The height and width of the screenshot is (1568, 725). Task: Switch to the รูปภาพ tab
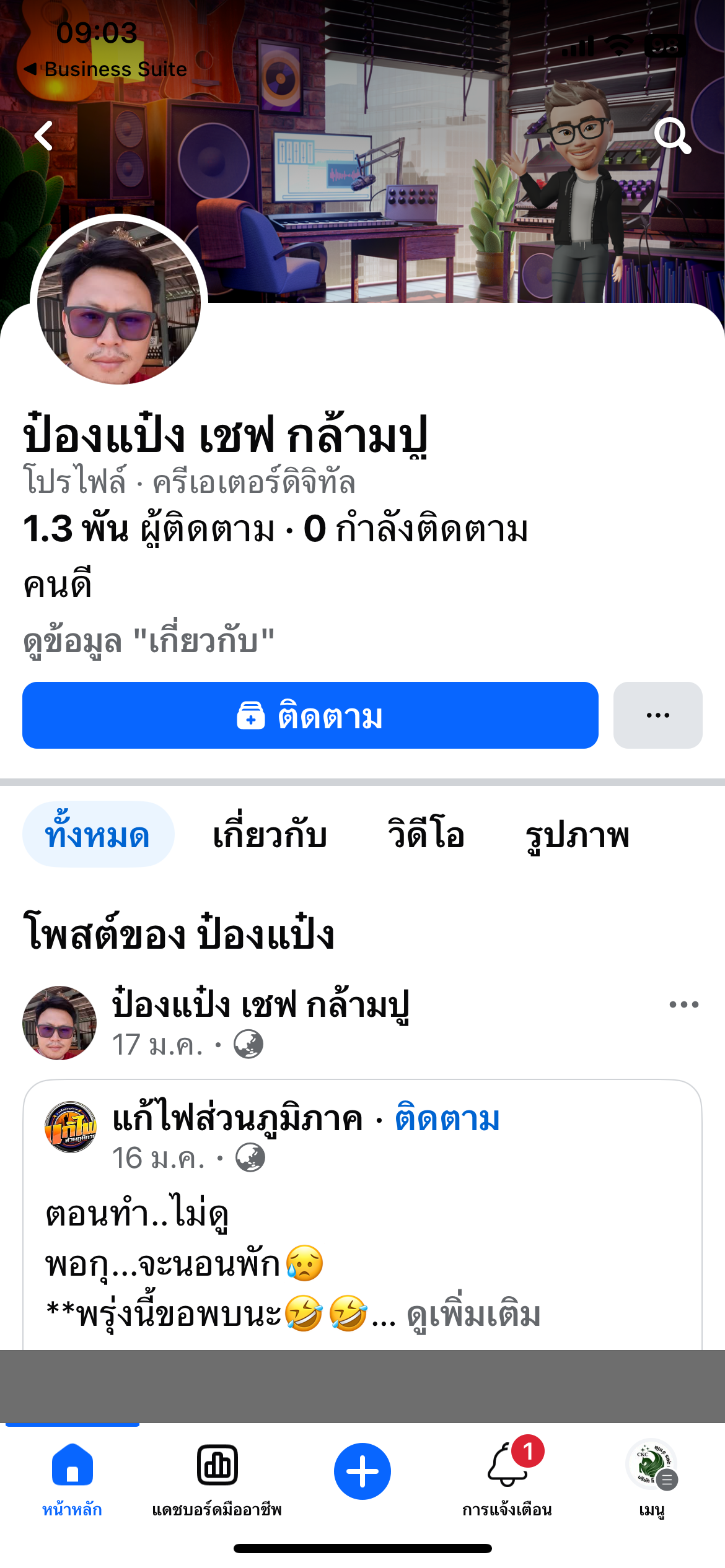point(577,835)
